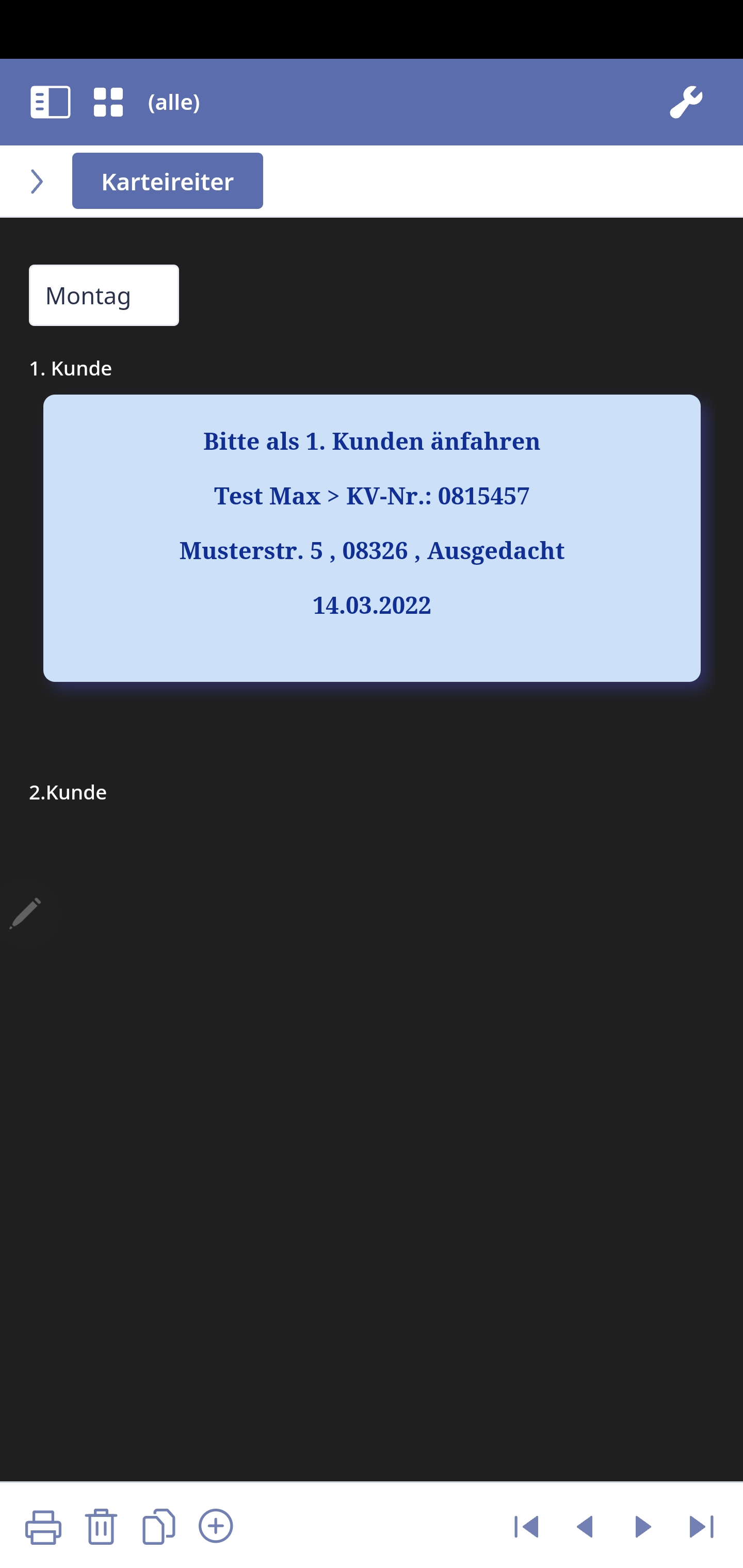The image size is (743, 1568).
Task: Open the sidebar panel icon
Action: [50, 102]
